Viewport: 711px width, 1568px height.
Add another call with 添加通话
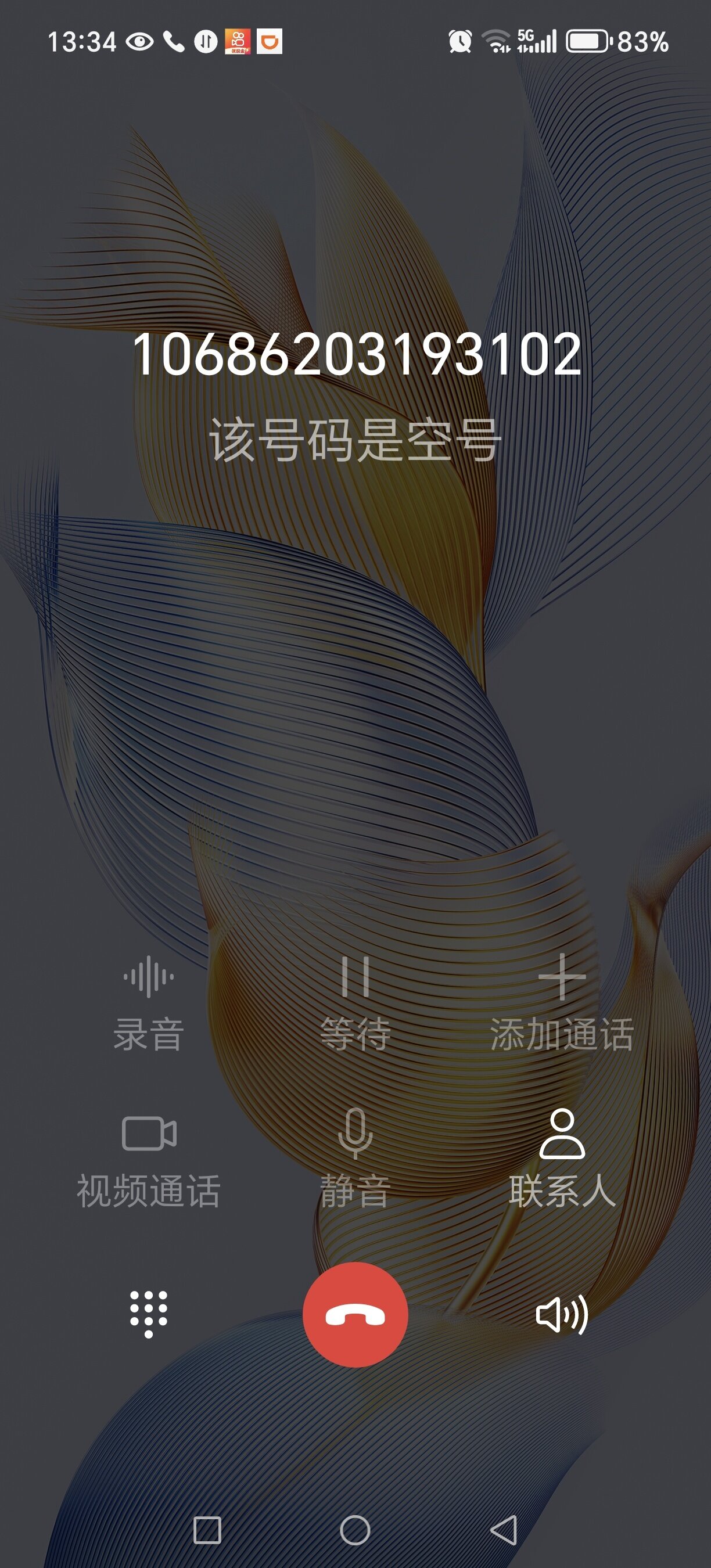click(562, 1001)
